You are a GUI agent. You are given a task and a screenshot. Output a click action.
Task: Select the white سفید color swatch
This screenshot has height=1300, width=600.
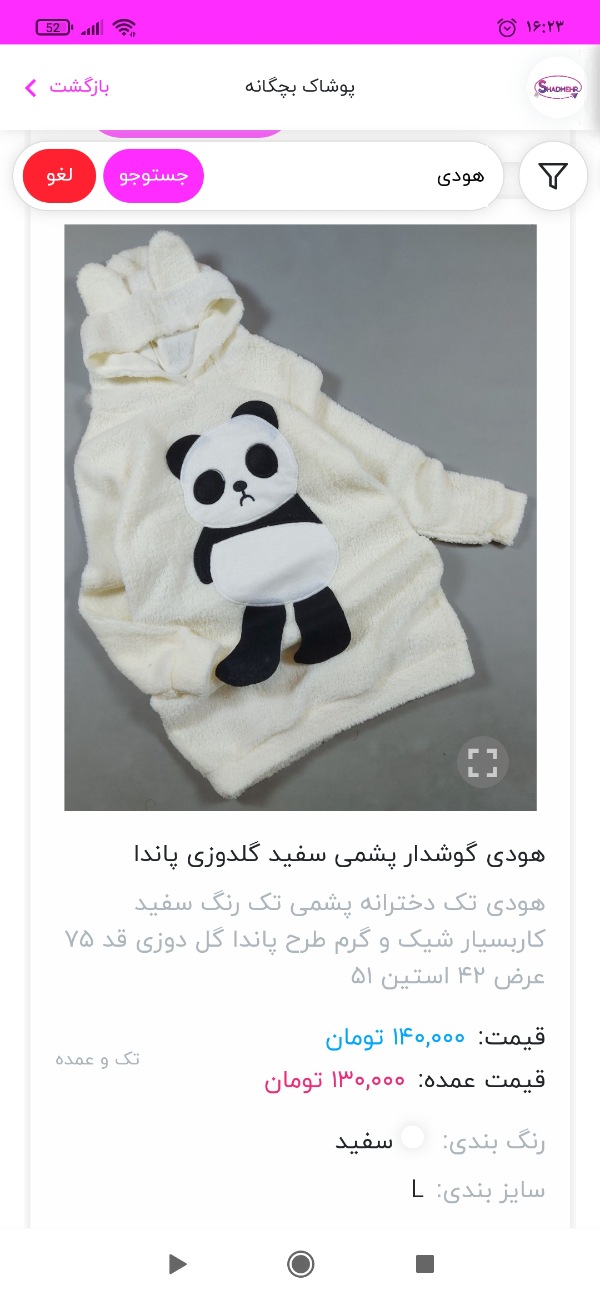(x=412, y=1137)
